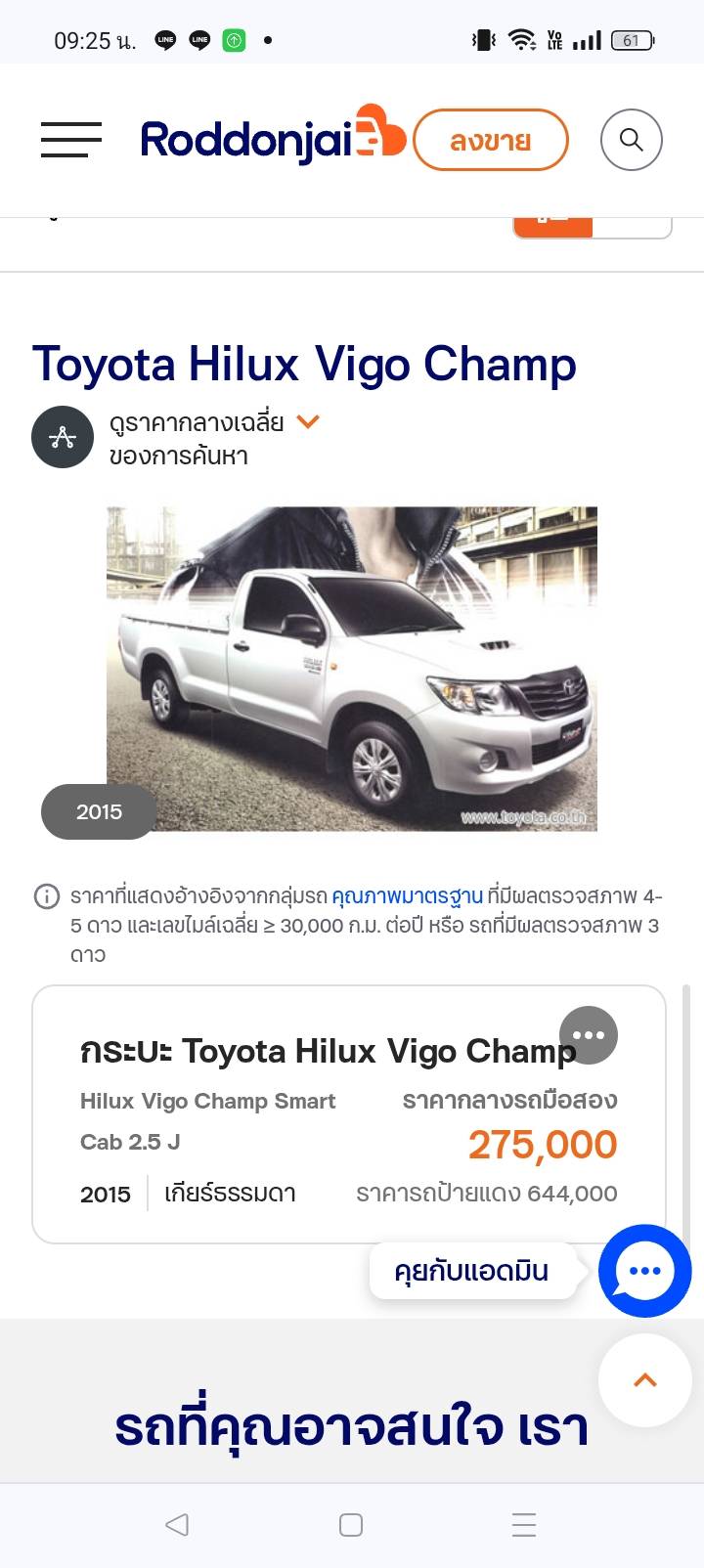Open the Toyota Hilux Vigo Champ price card
The height and width of the screenshot is (1568, 704).
point(349,1114)
